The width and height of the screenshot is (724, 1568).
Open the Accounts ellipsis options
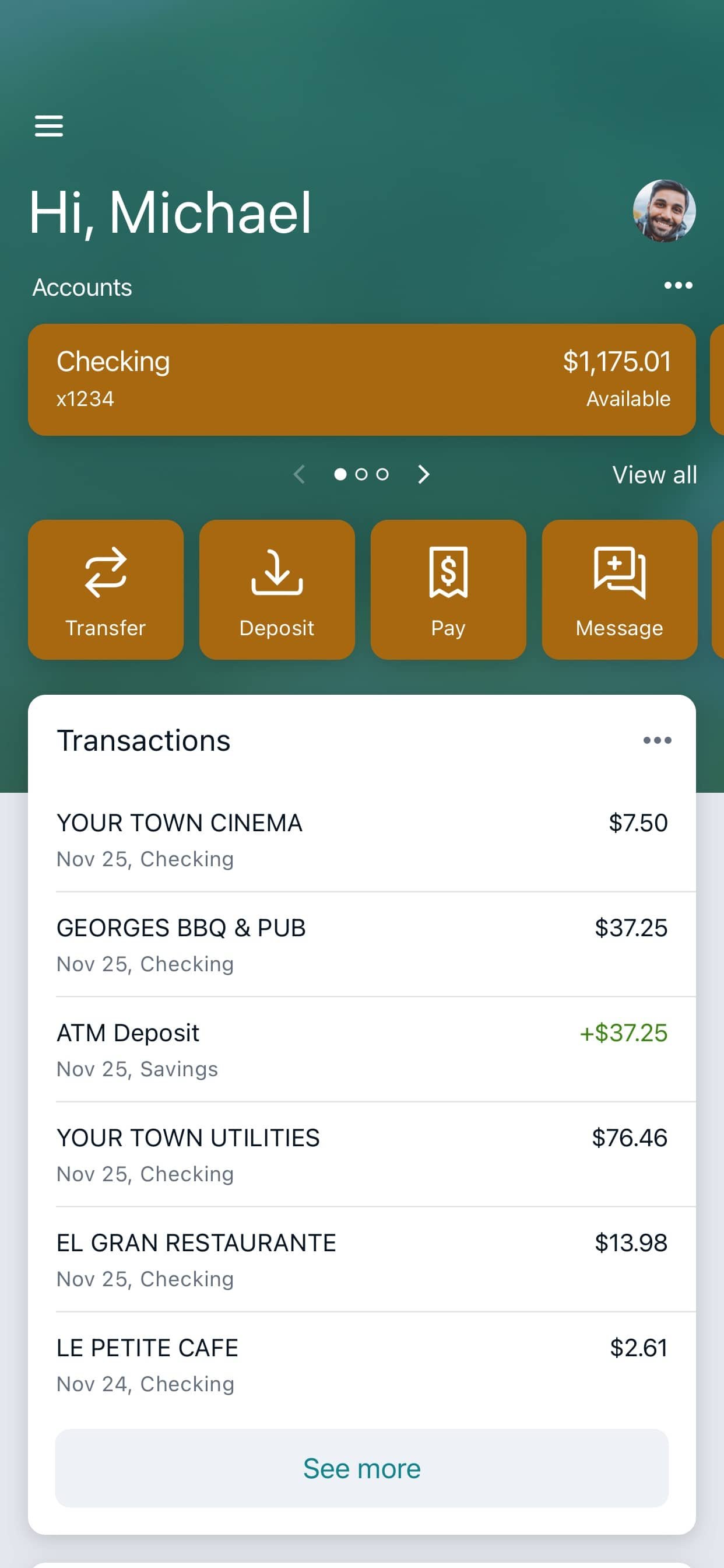678,285
